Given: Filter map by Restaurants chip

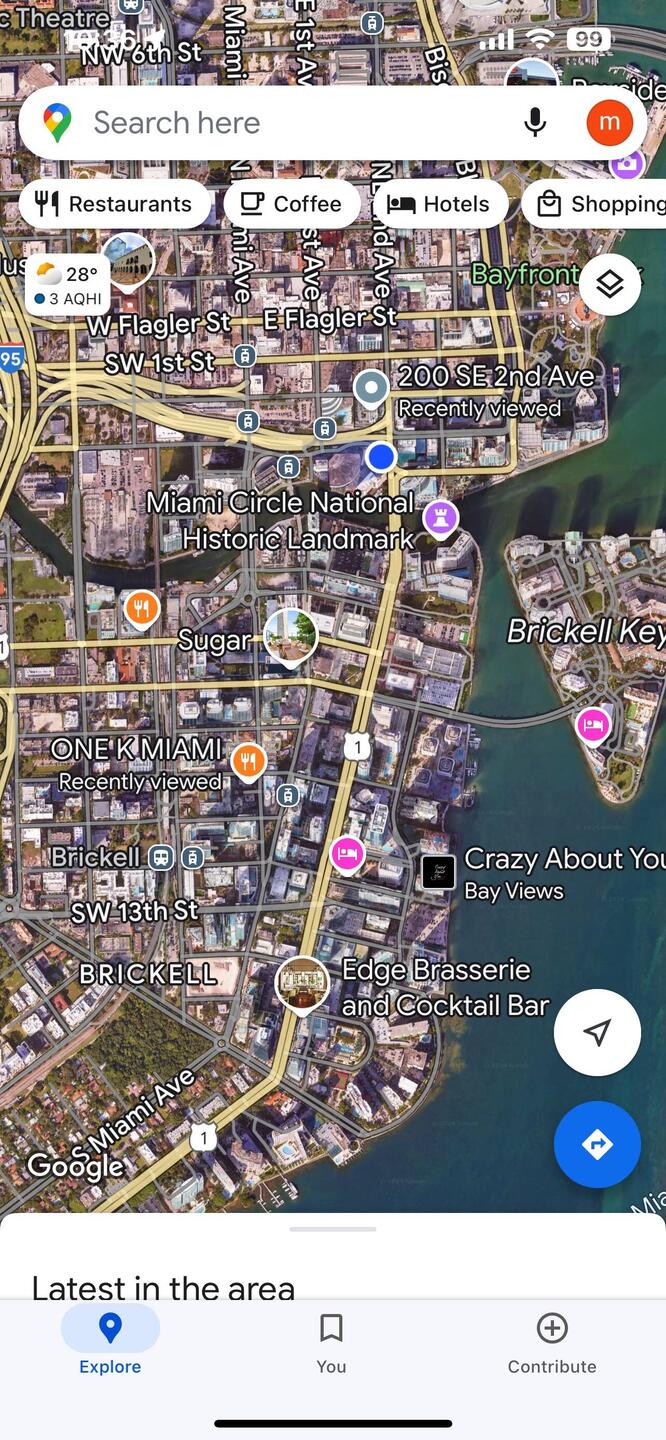Looking at the screenshot, I should (114, 204).
